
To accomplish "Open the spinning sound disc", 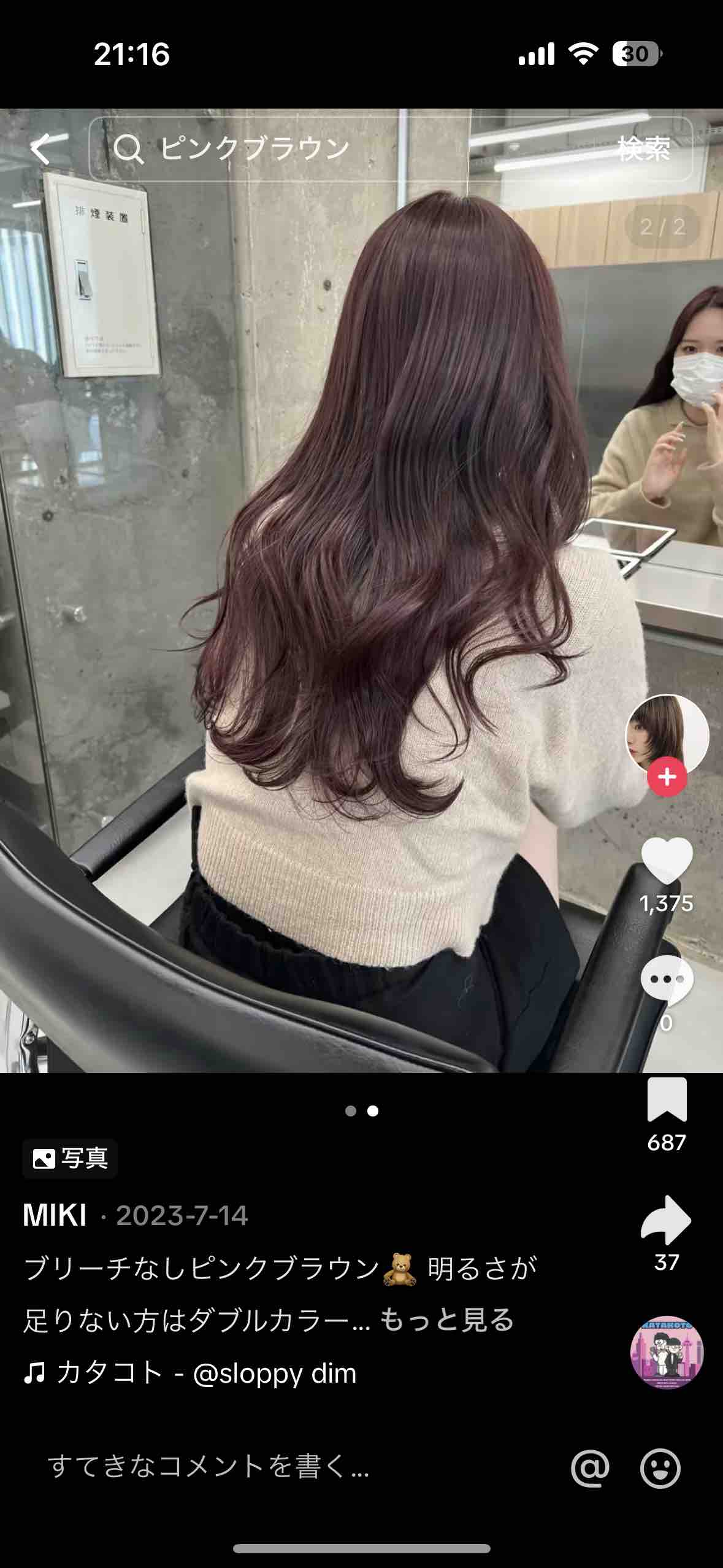I will (667, 1351).
